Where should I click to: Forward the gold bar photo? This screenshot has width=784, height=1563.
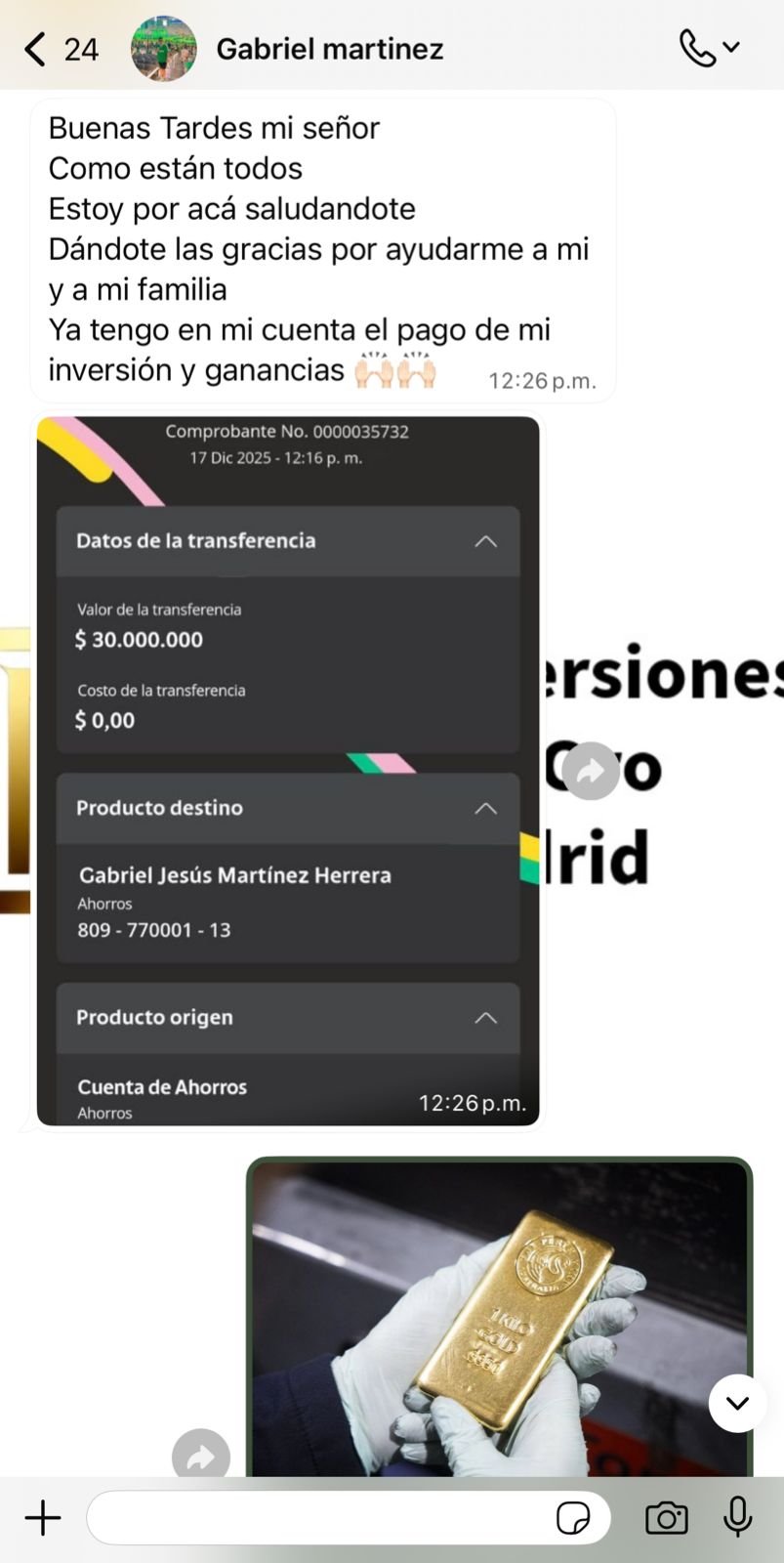click(x=201, y=1457)
